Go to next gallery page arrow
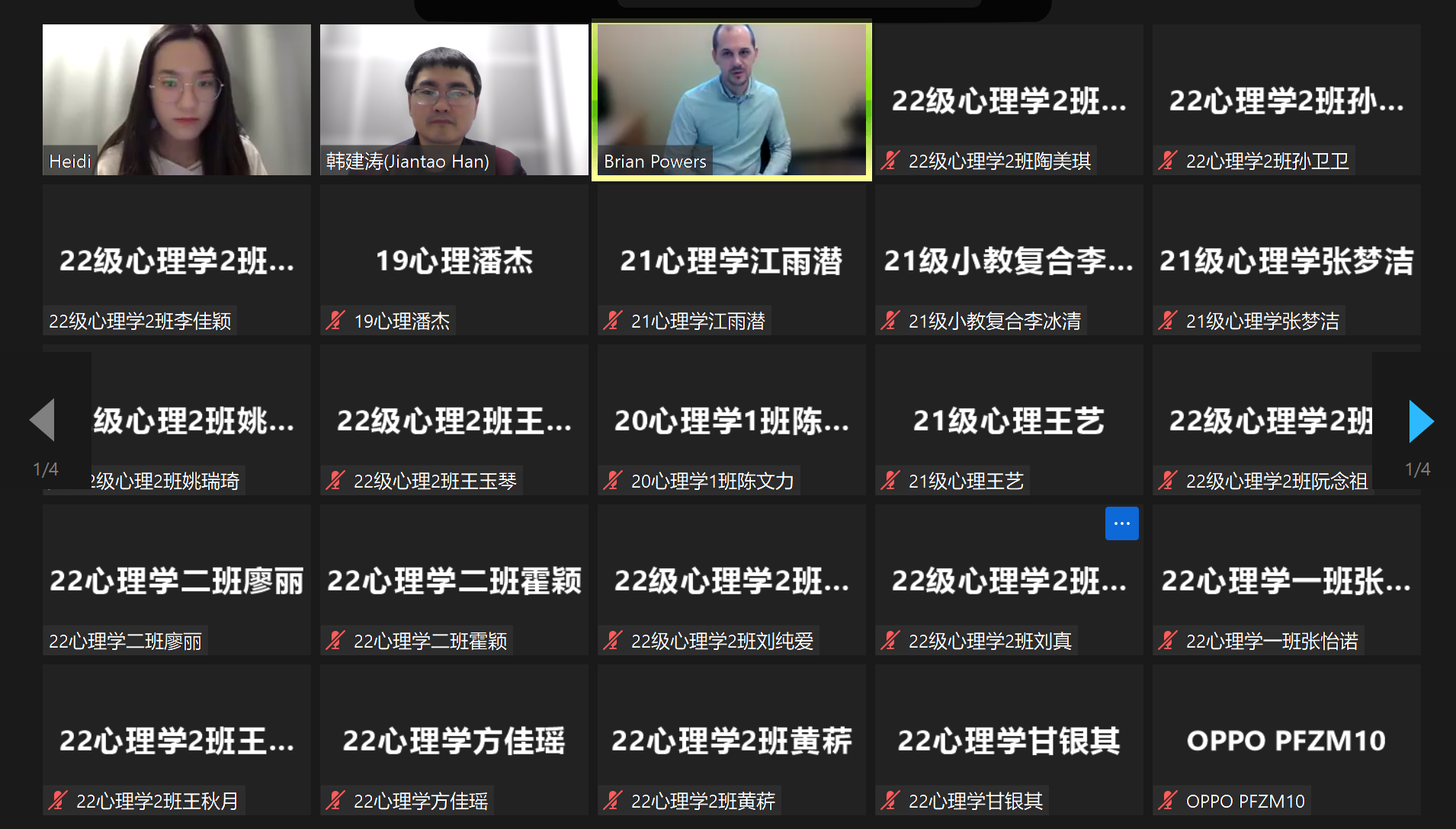Viewport: 1456px width, 829px height. tap(1421, 421)
